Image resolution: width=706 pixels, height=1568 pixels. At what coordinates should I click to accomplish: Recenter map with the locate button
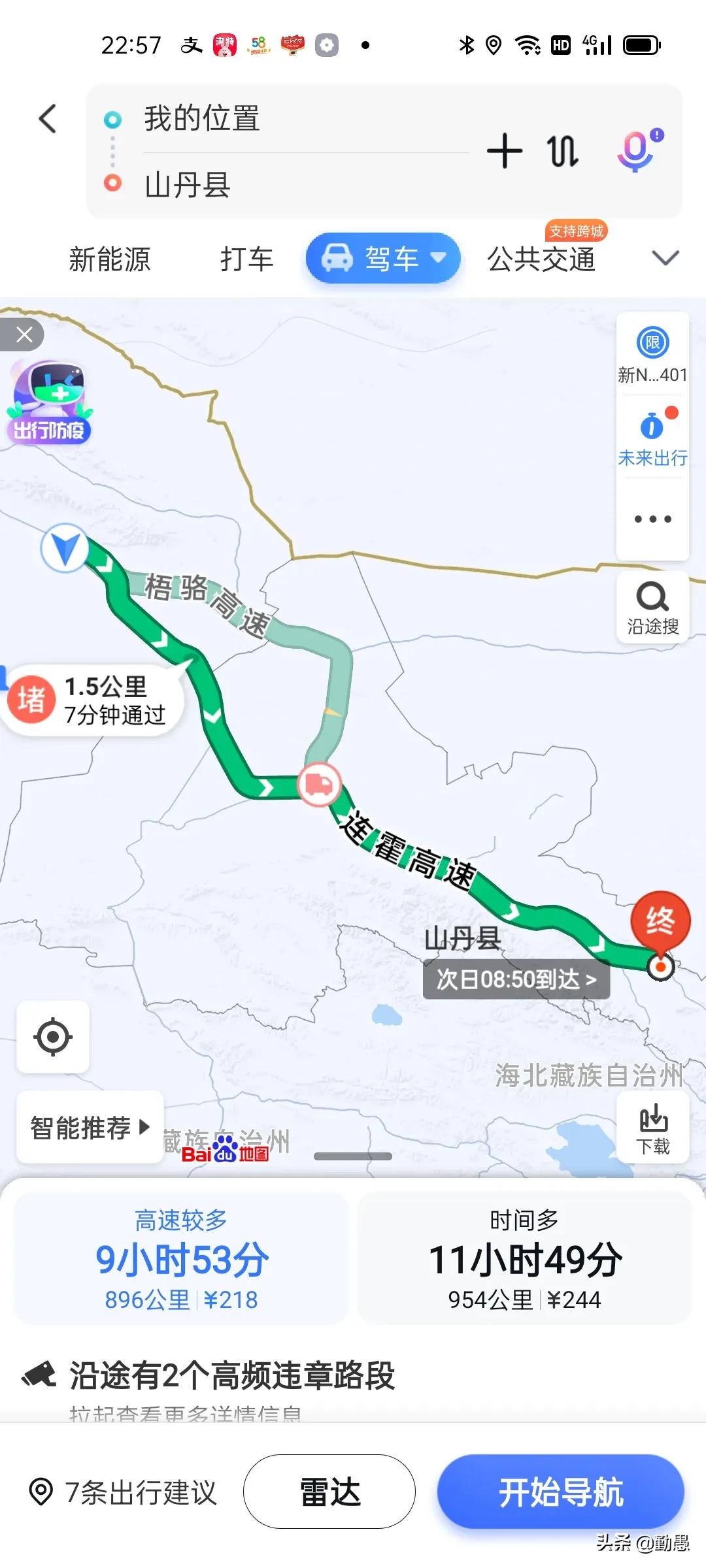[53, 1037]
